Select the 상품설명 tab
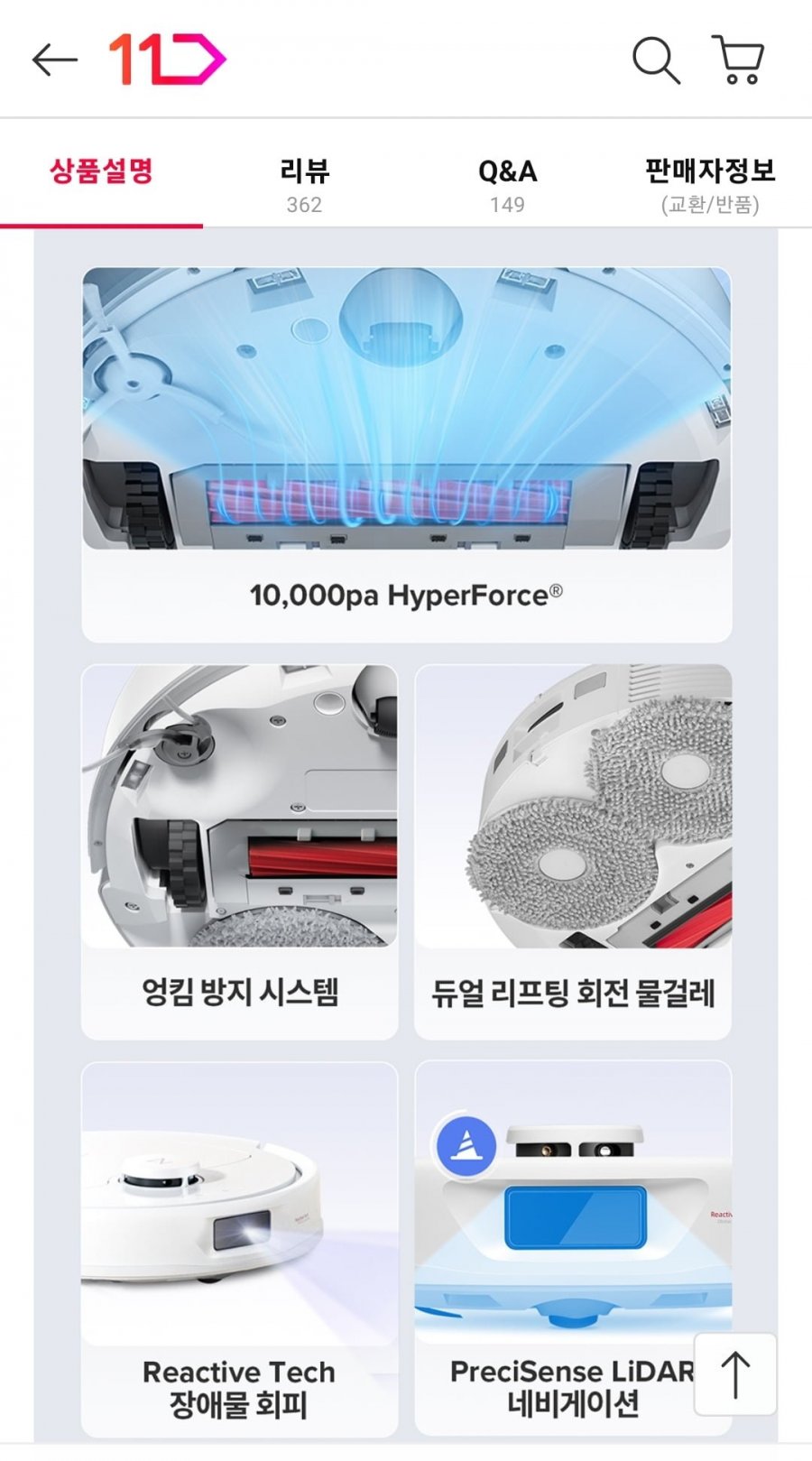The height and width of the screenshot is (1461, 812). [101, 172]
